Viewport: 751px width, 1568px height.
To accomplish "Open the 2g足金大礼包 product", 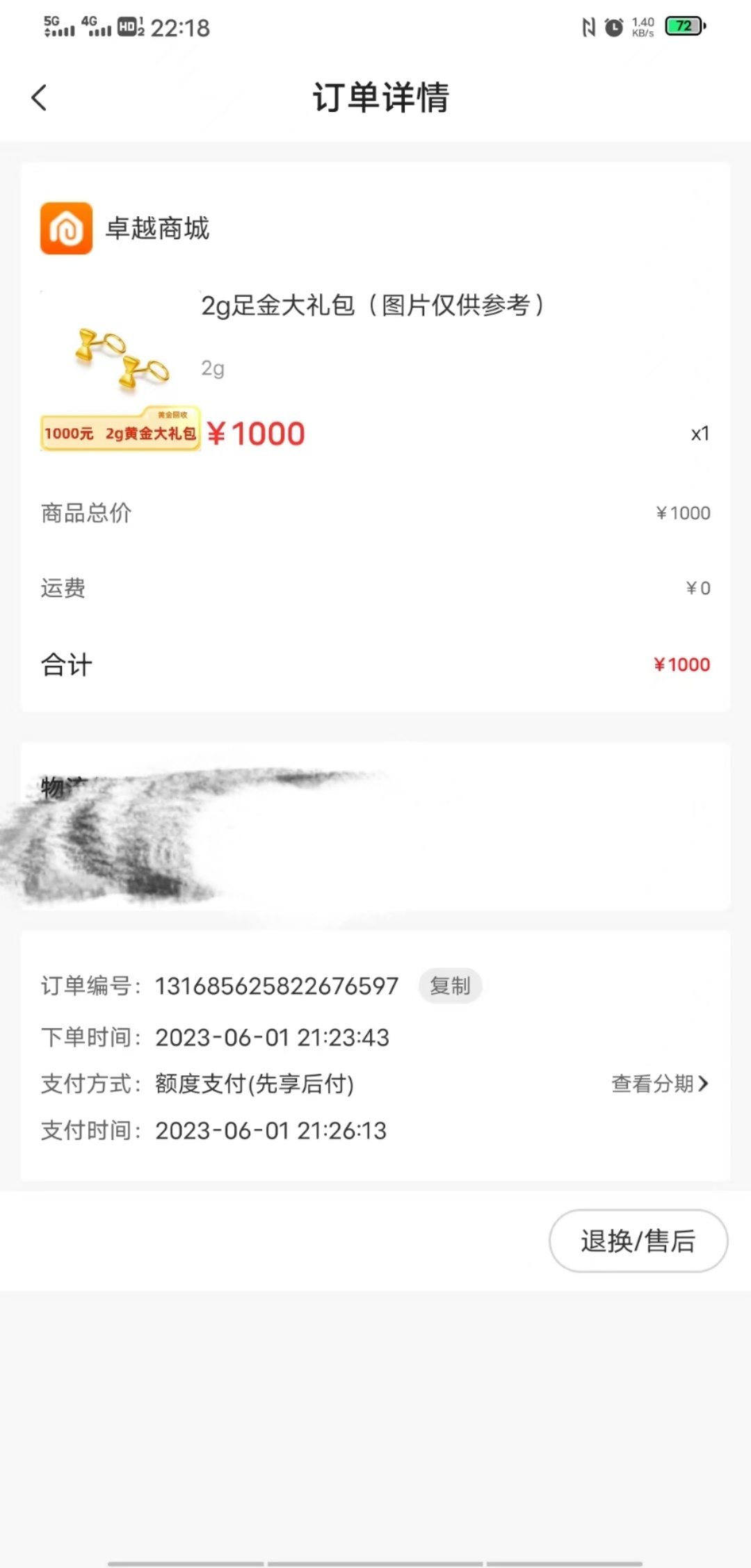I will [374, 304].
